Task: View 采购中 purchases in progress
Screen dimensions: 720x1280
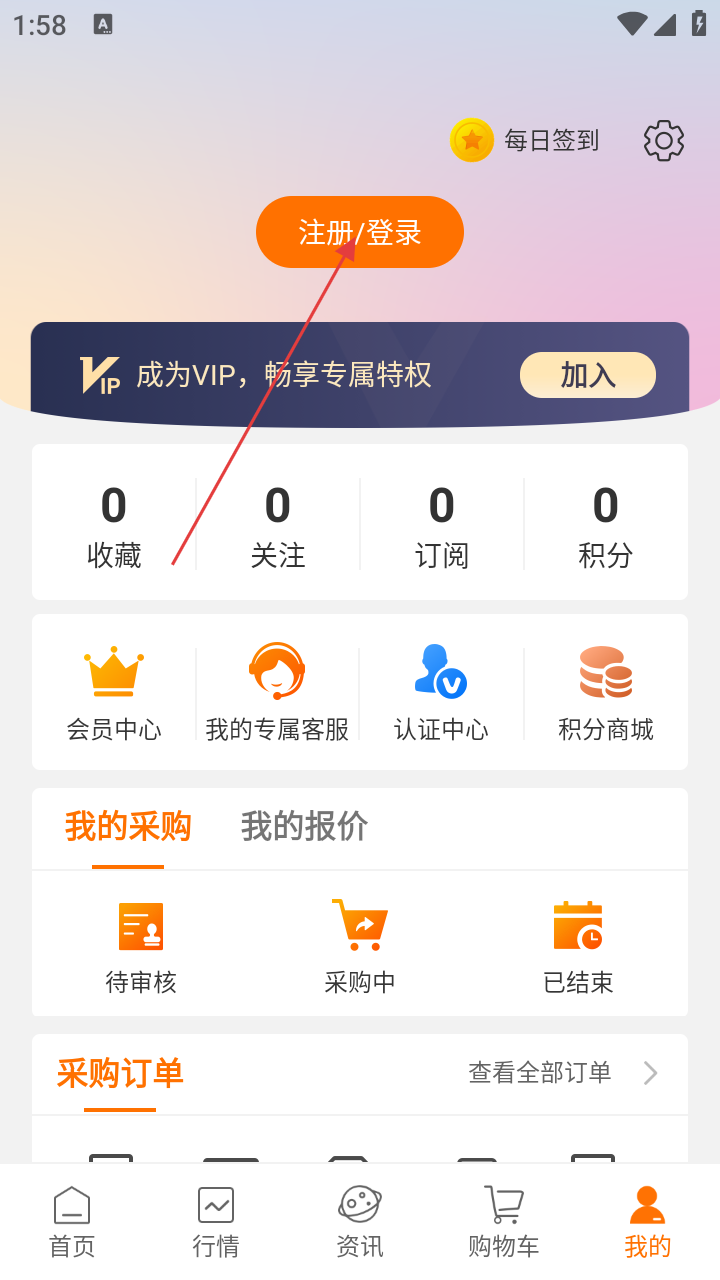Action: coord(360,945)
